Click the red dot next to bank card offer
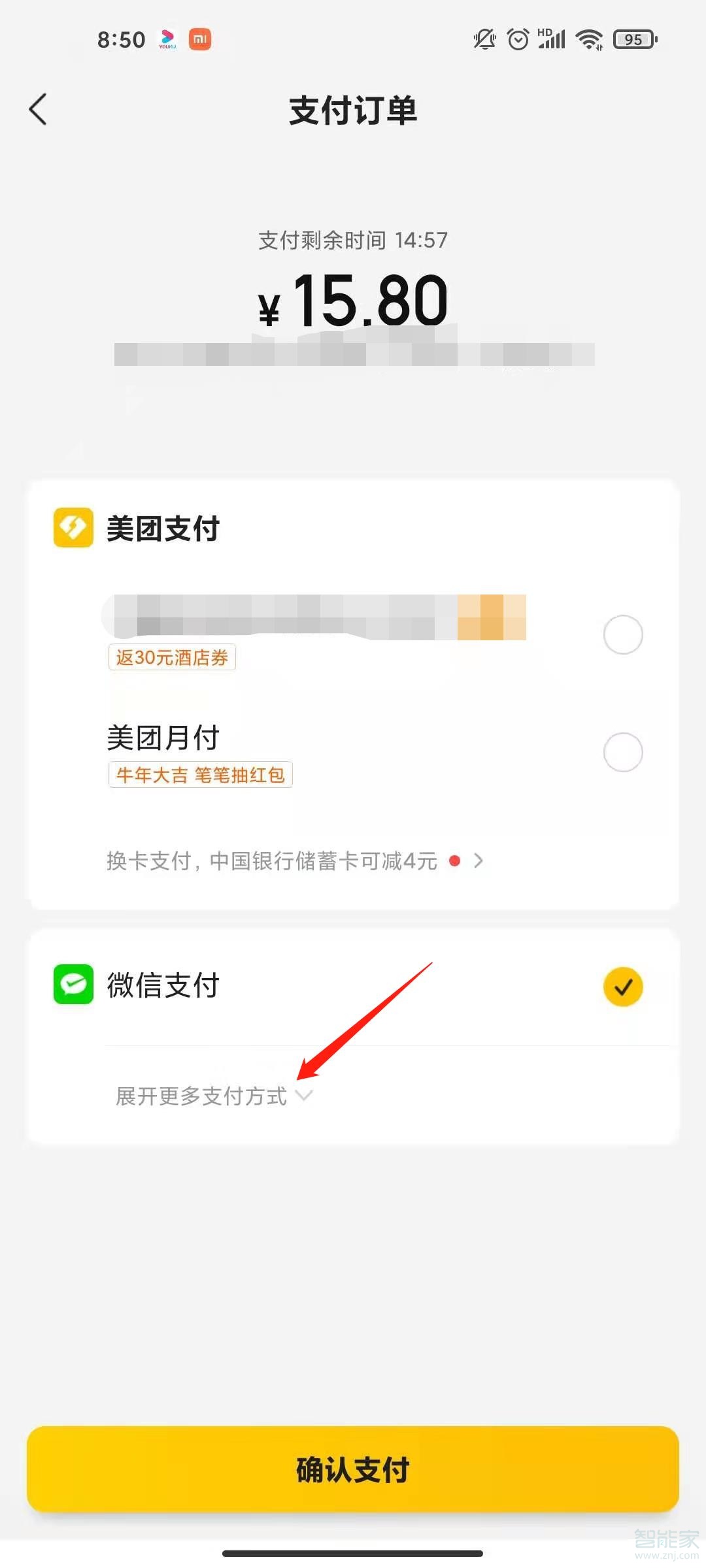 tap(456, 861)
